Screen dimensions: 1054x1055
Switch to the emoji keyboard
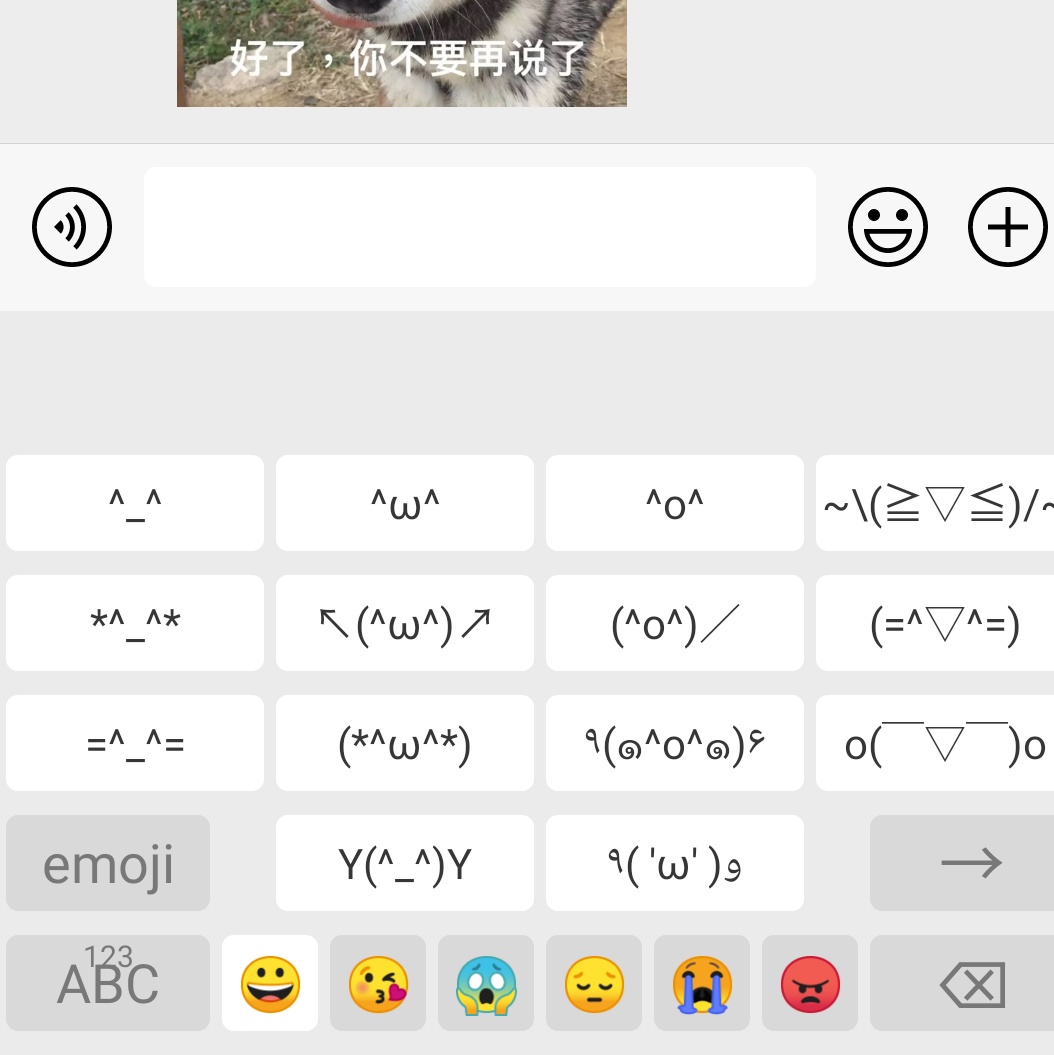click(x=108, y=863)
